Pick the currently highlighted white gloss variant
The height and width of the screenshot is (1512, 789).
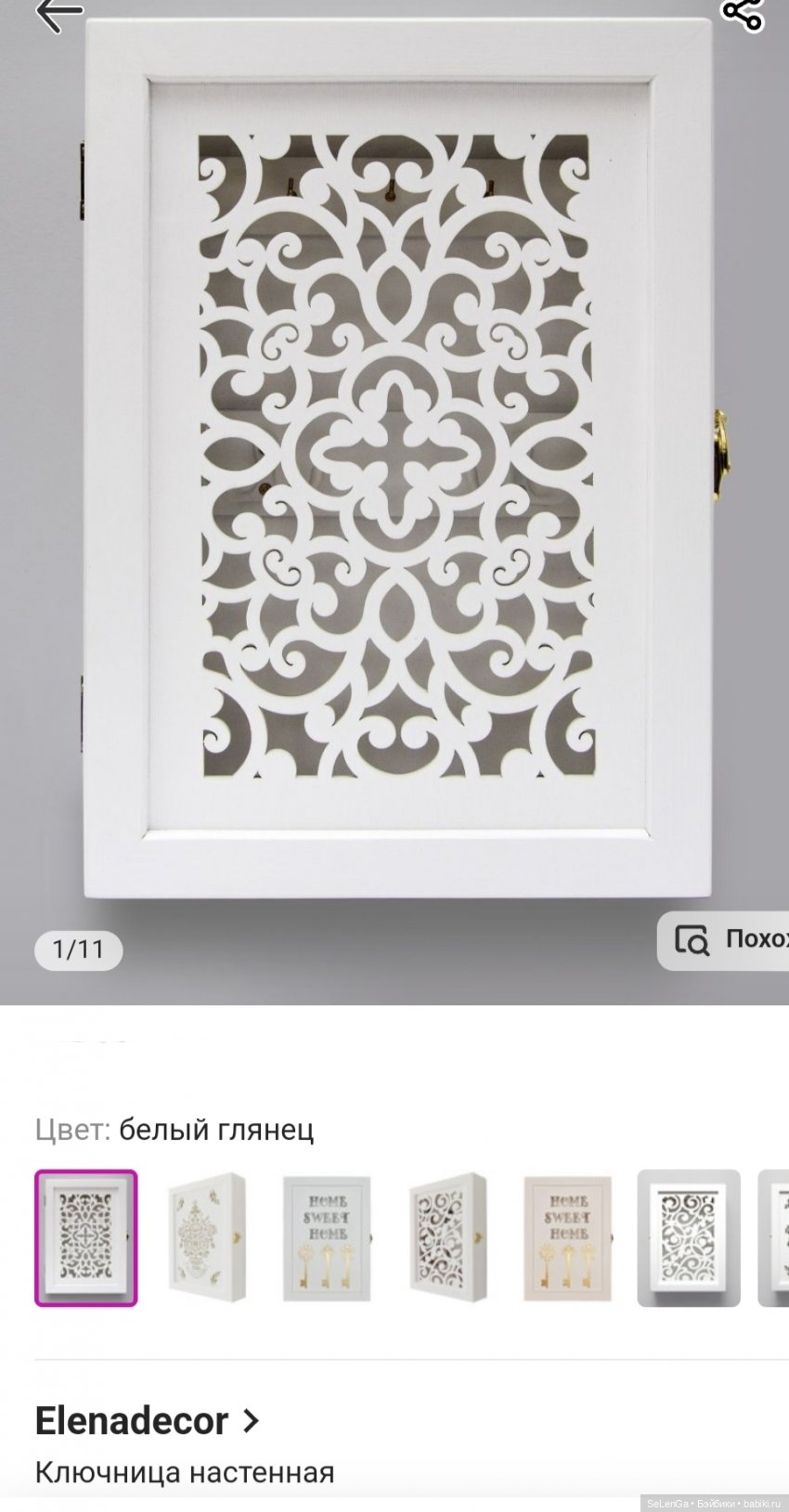click(x=86, y=1237)
